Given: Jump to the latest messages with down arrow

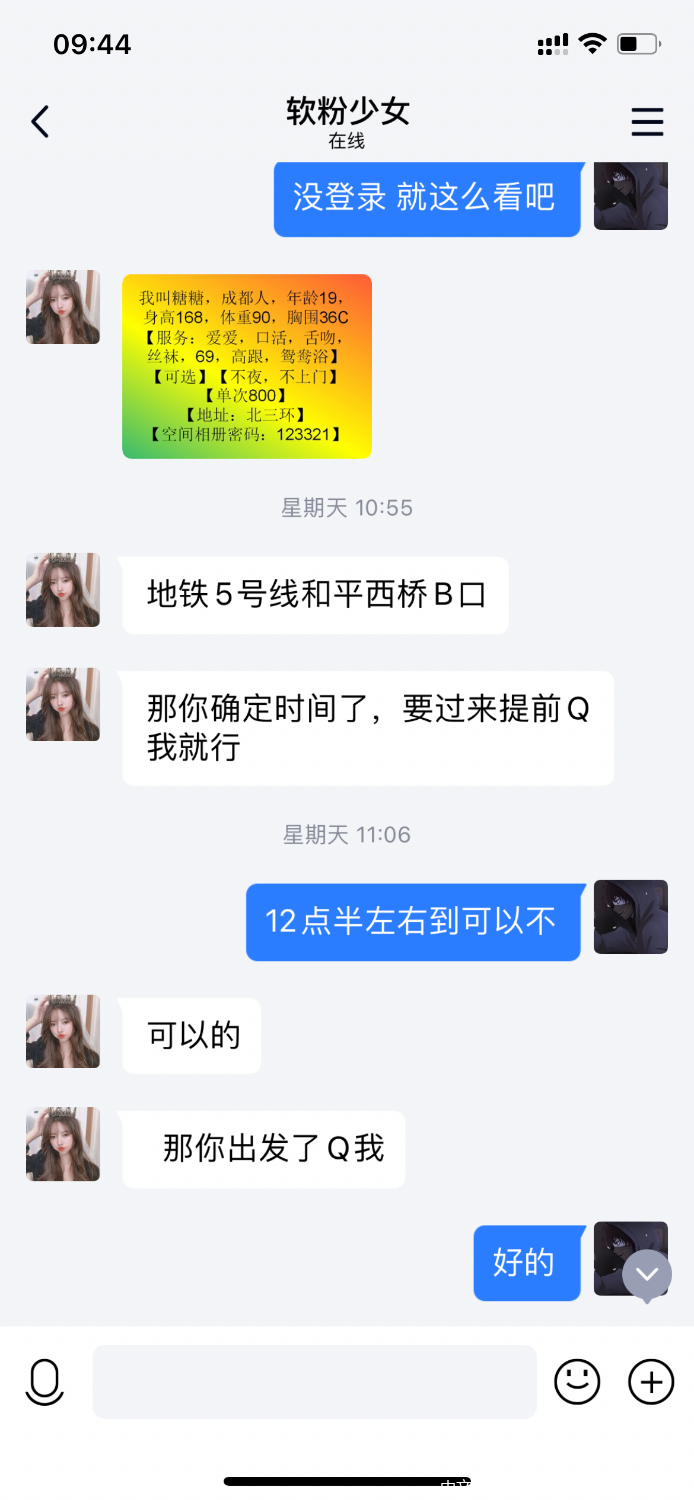Looking at the screenshot, I should click(x=647, y=1274).
